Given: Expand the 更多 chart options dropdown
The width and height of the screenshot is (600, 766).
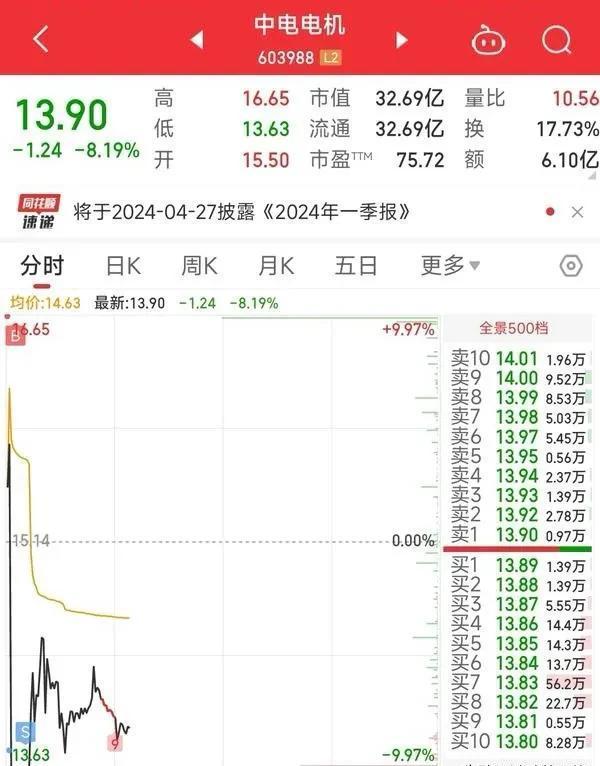Looking at the screenshot, I should coord(450,265).
